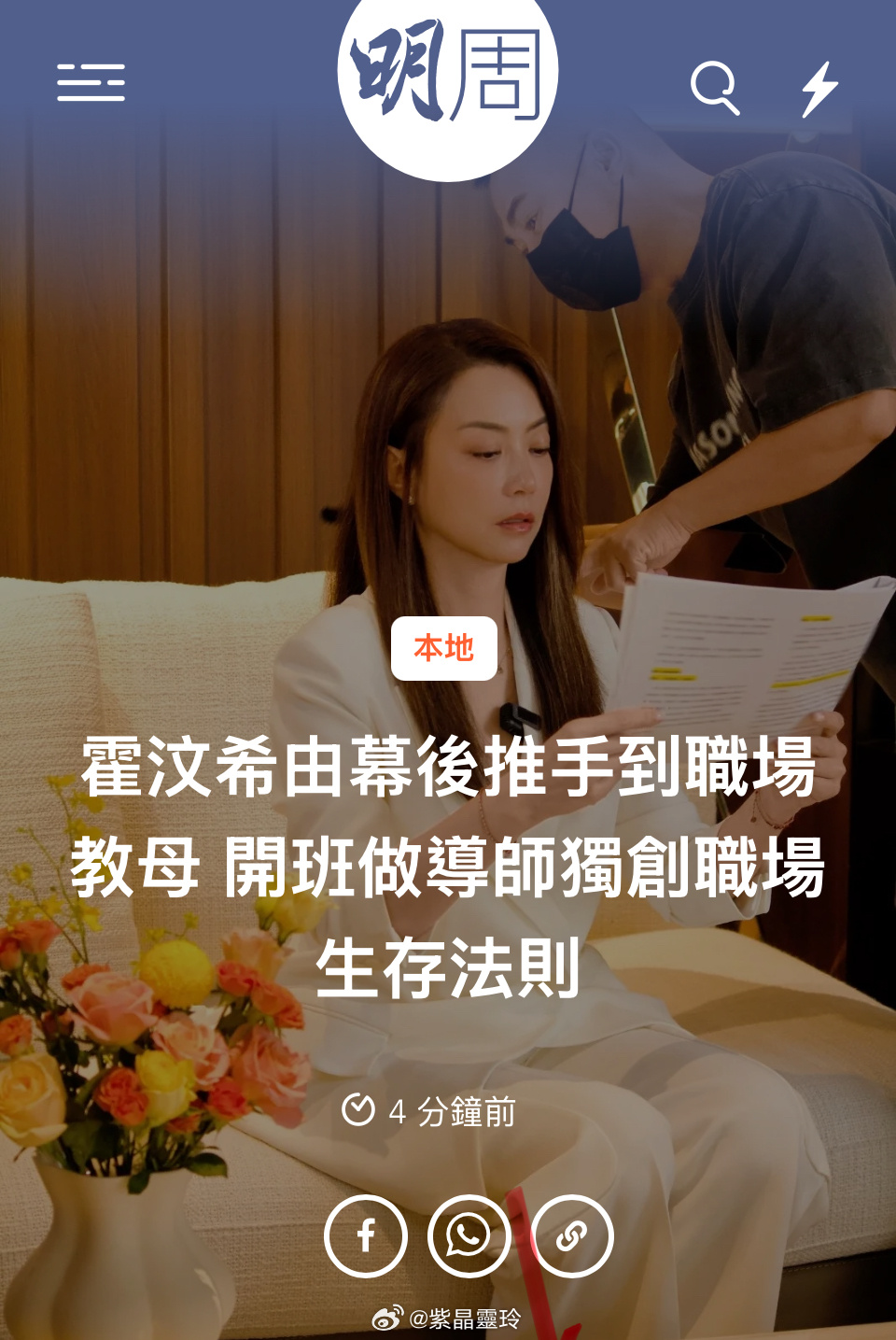Image resolution: width=896 pixels, height=1340 pixels.
Task: Copy the article link
Action: click(571, 1235)
